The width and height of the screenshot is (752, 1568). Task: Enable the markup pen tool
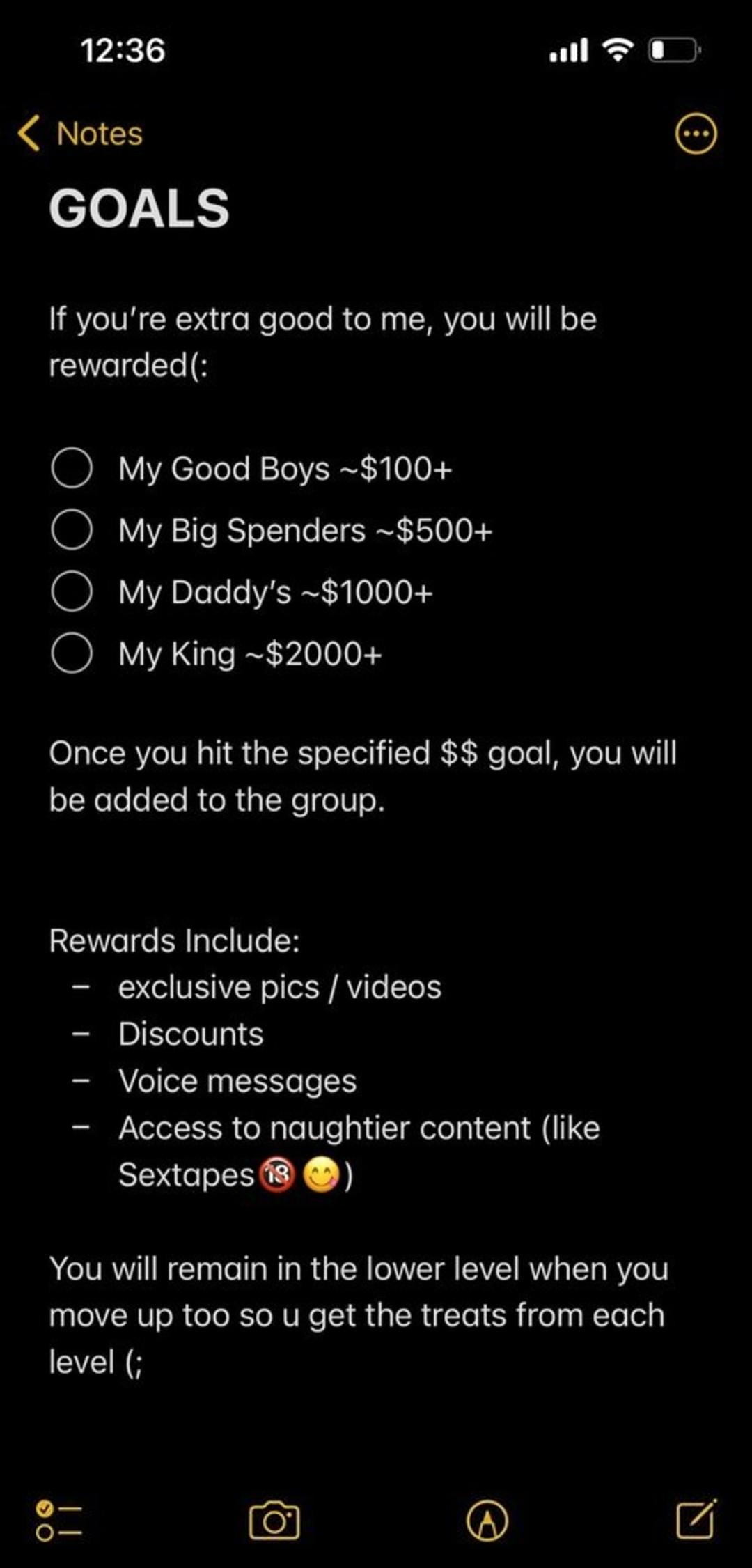click(487, 1520)
